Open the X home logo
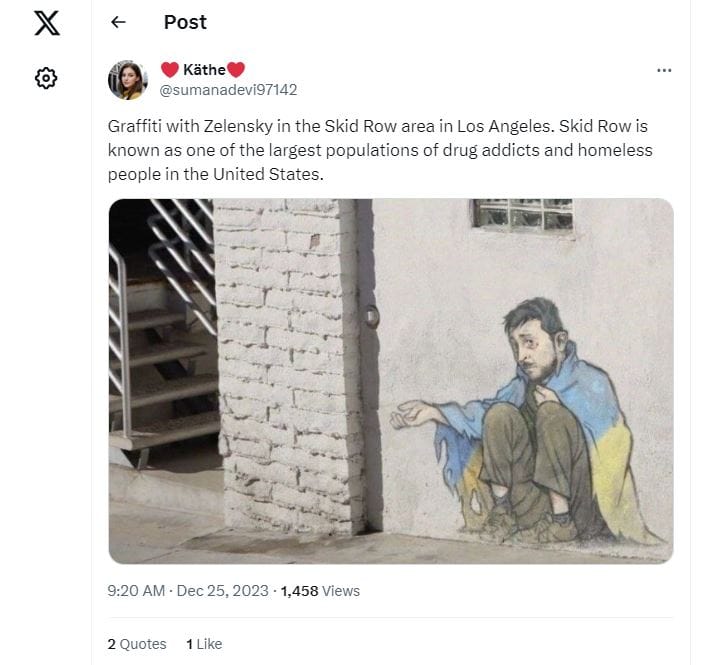 (x=46, y=23)
